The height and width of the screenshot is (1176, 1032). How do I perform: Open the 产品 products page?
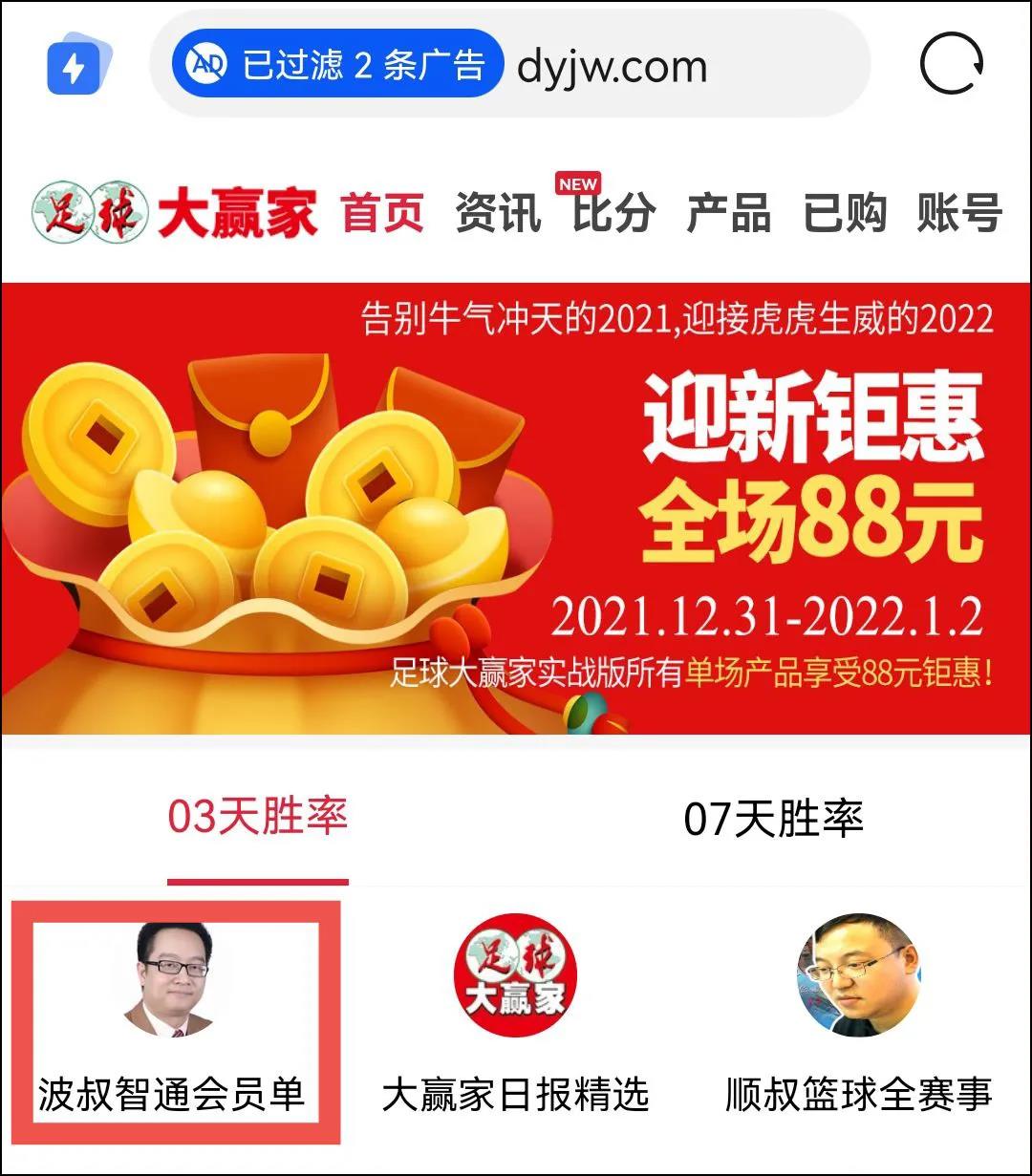pos(728,212)
